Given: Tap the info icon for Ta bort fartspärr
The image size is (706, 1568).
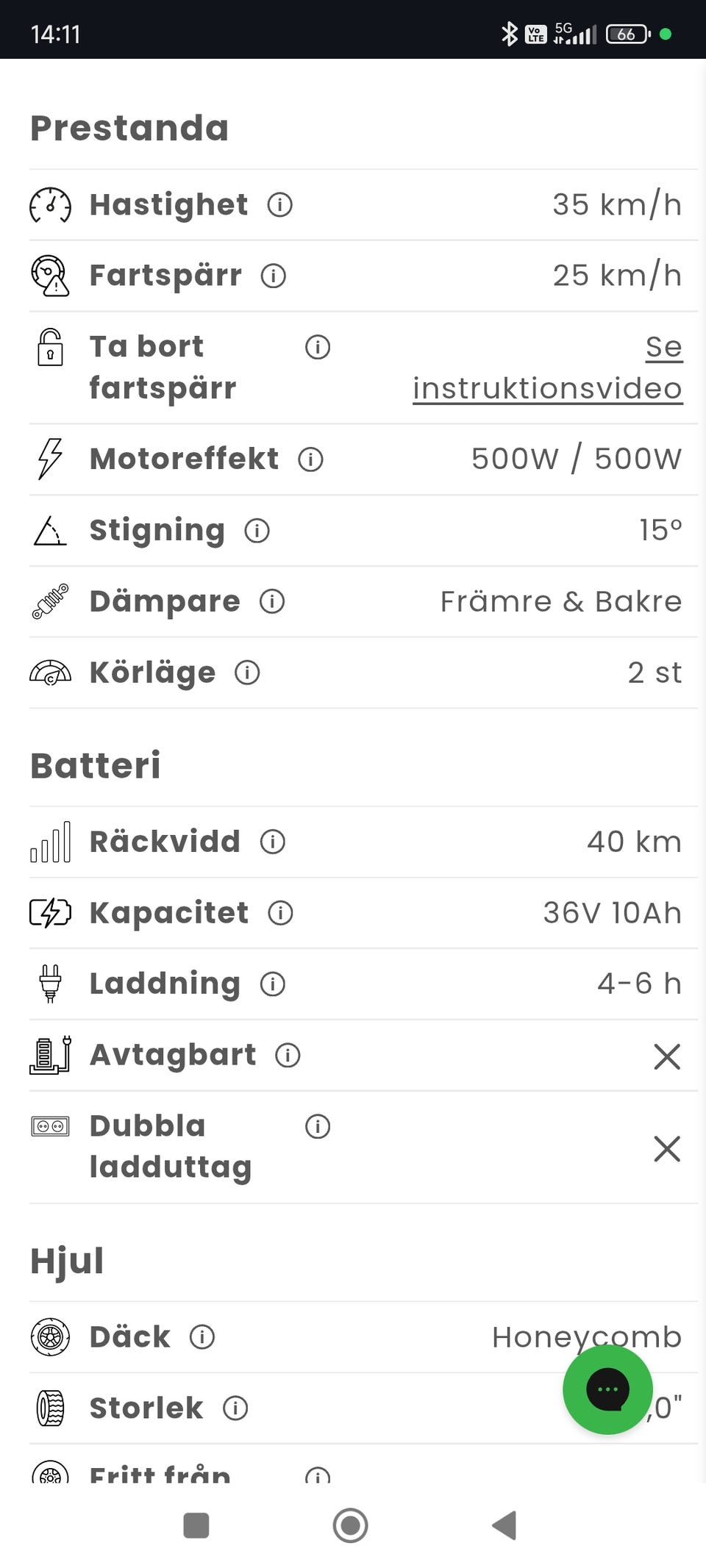Looking at the screenshot, I should point(318,347).
